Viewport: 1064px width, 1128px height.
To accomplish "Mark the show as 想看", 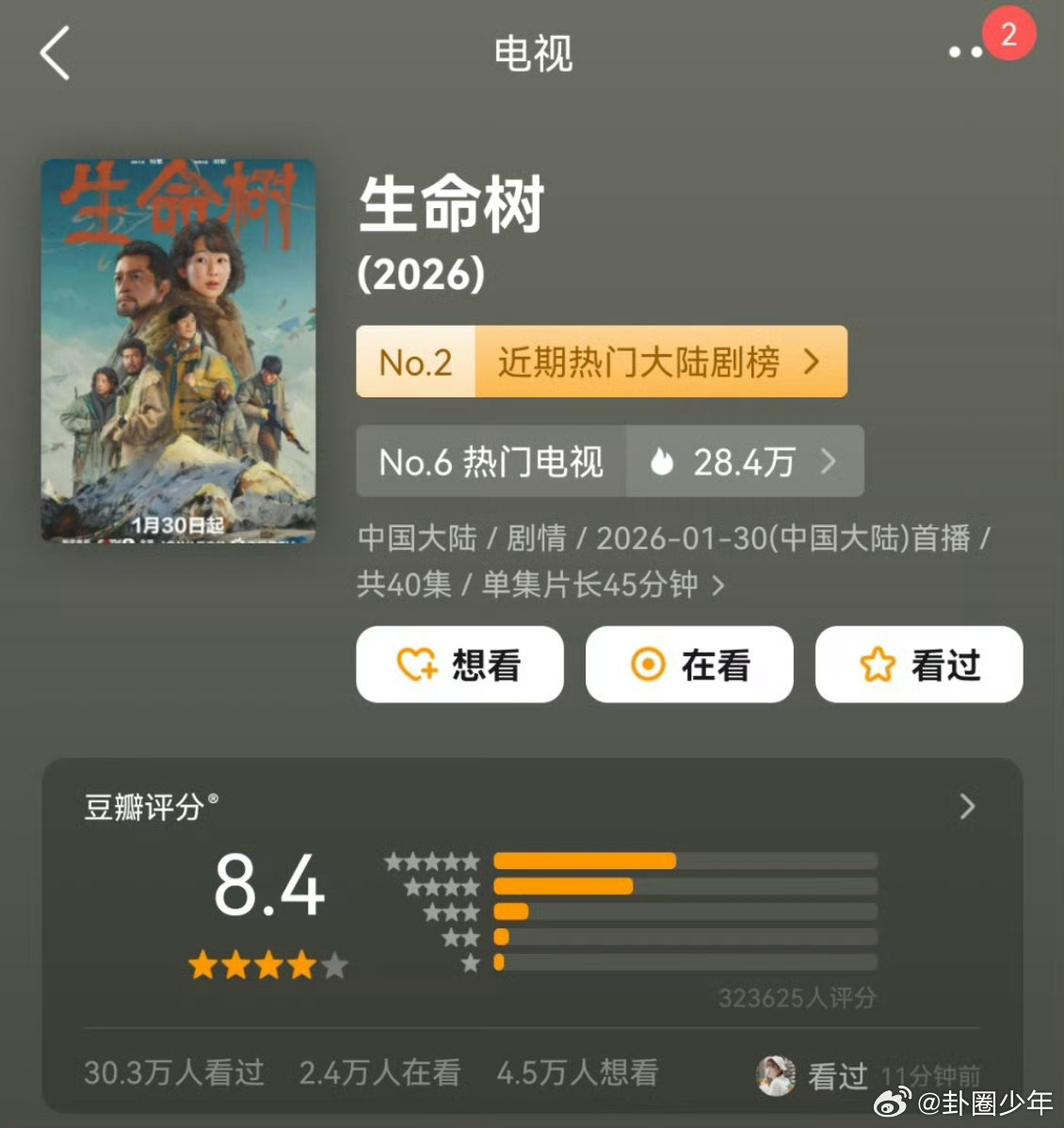I will tap(459, 664).
